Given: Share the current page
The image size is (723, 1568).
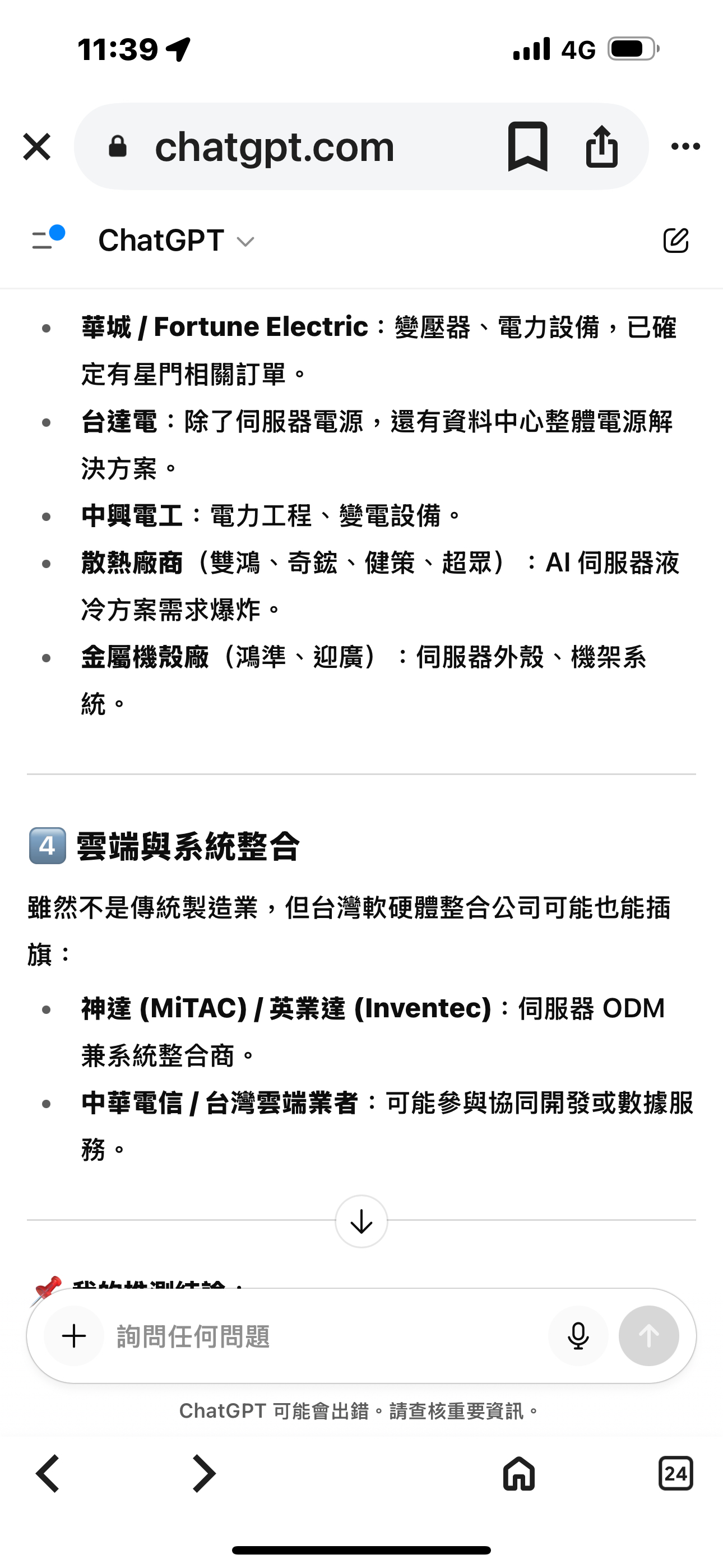Looking at the screenshot, I should click(601, 147).
